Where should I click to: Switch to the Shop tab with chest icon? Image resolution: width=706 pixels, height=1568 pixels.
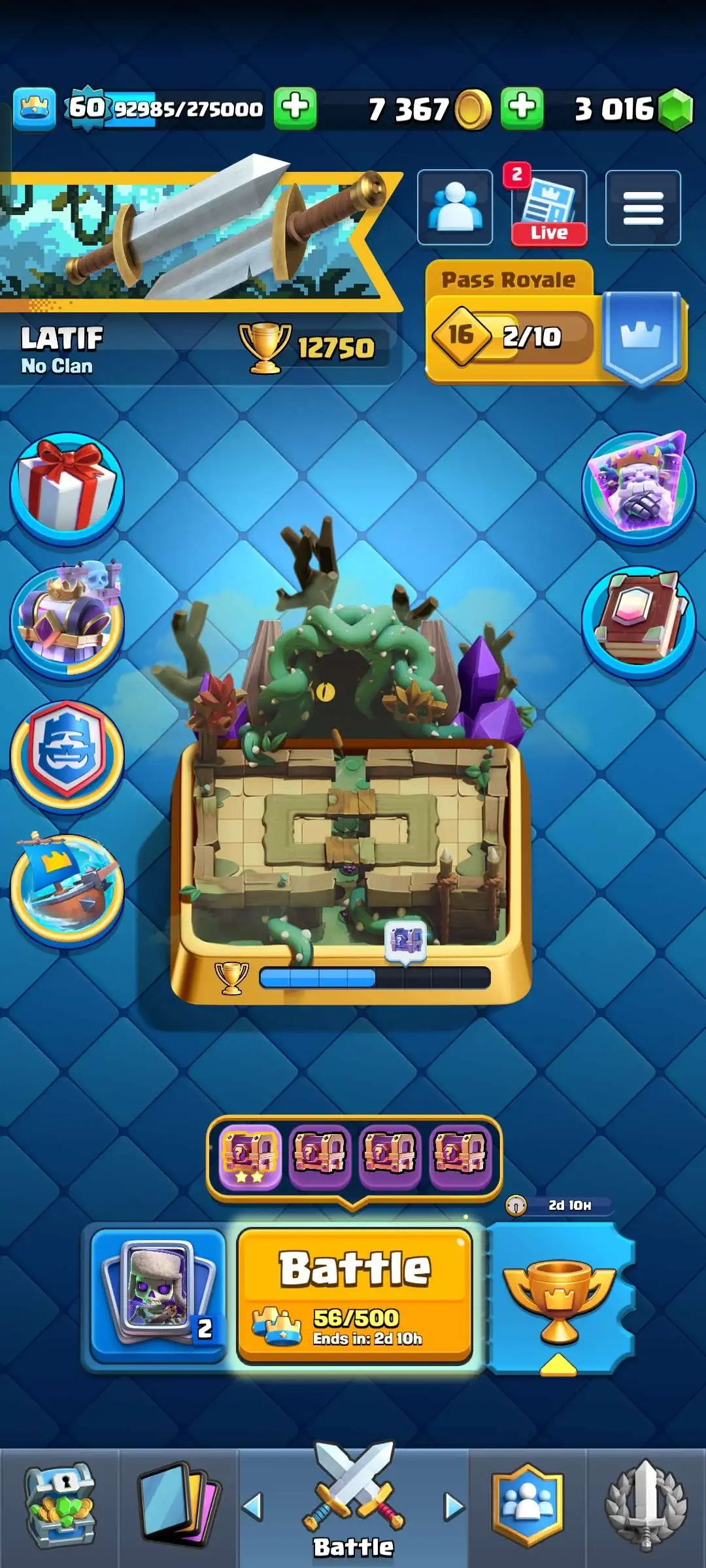click(x=59, y=1506)
